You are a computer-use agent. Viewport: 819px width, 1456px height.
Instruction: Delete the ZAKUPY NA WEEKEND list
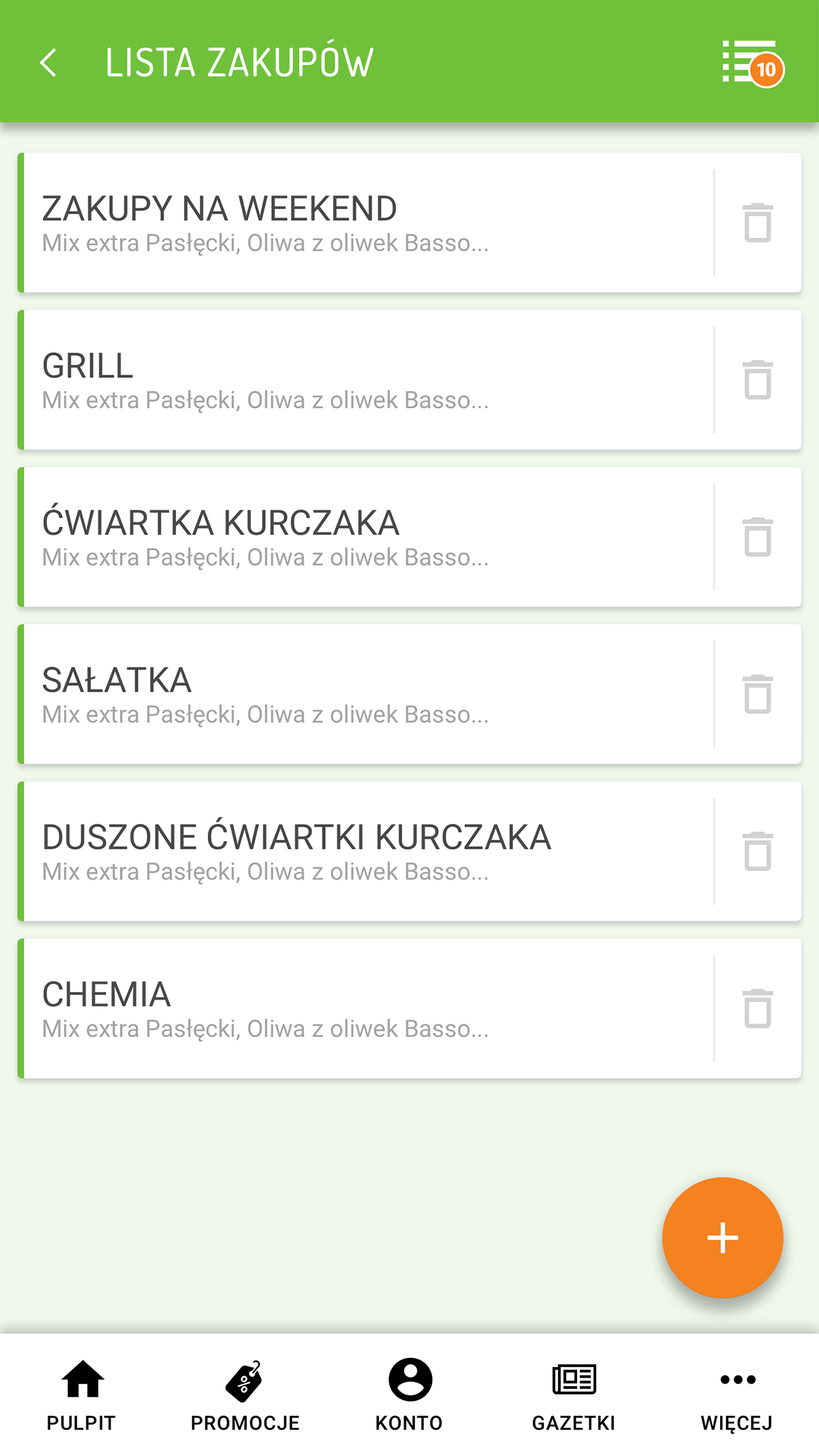point(757,223)
